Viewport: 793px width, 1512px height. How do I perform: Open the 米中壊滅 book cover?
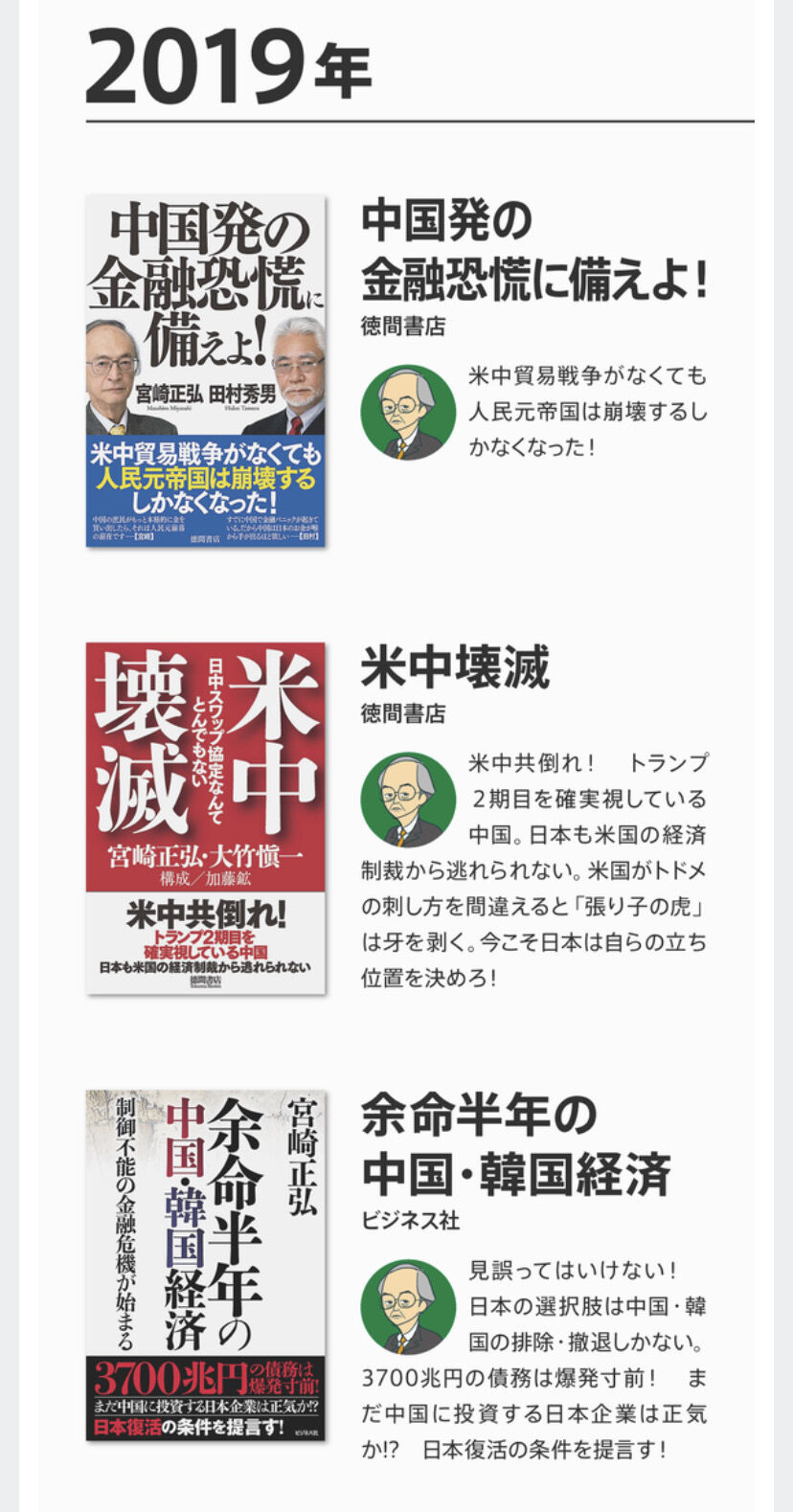206,817
